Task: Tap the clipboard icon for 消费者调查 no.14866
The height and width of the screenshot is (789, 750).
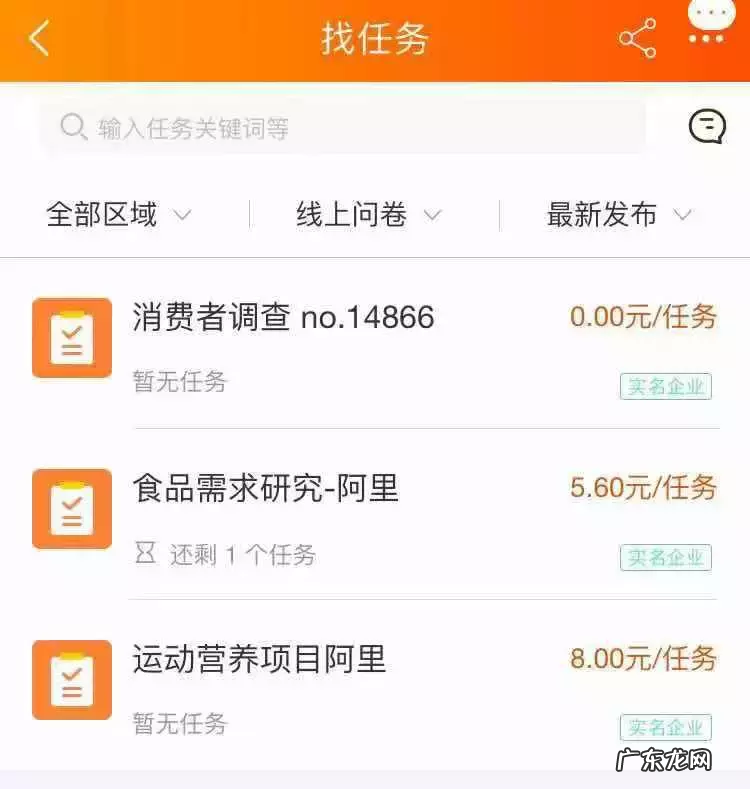Action: point(71,337)
